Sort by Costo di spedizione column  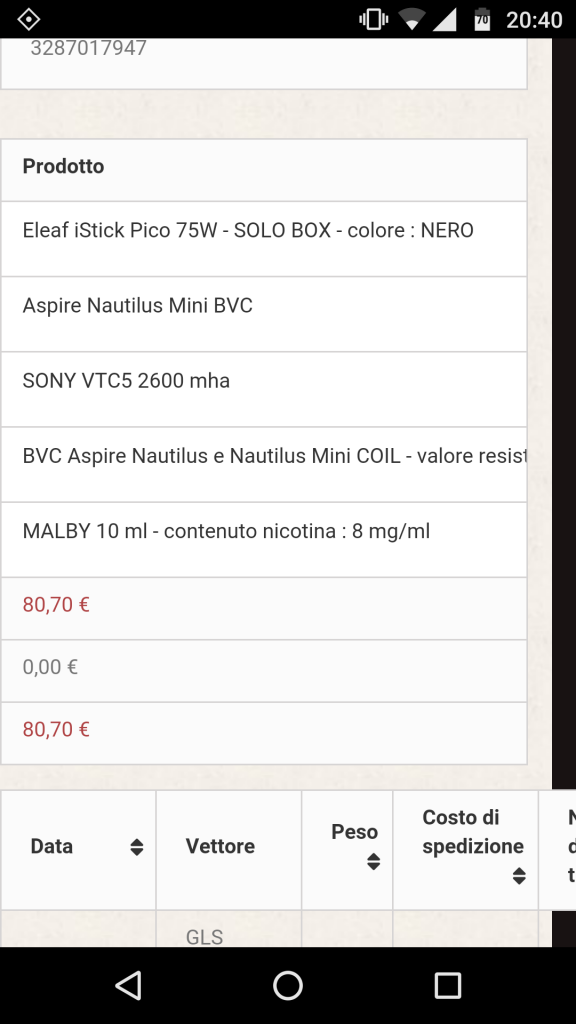(519, 876)
